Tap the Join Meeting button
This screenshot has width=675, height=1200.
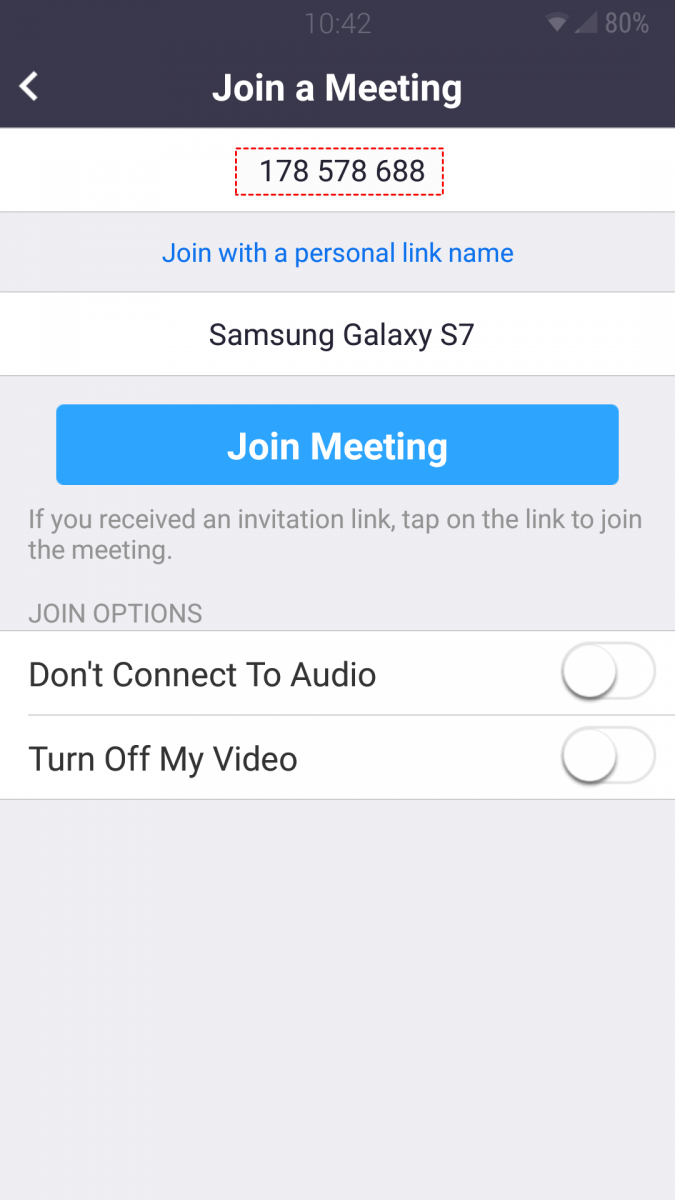click(337, 445)
